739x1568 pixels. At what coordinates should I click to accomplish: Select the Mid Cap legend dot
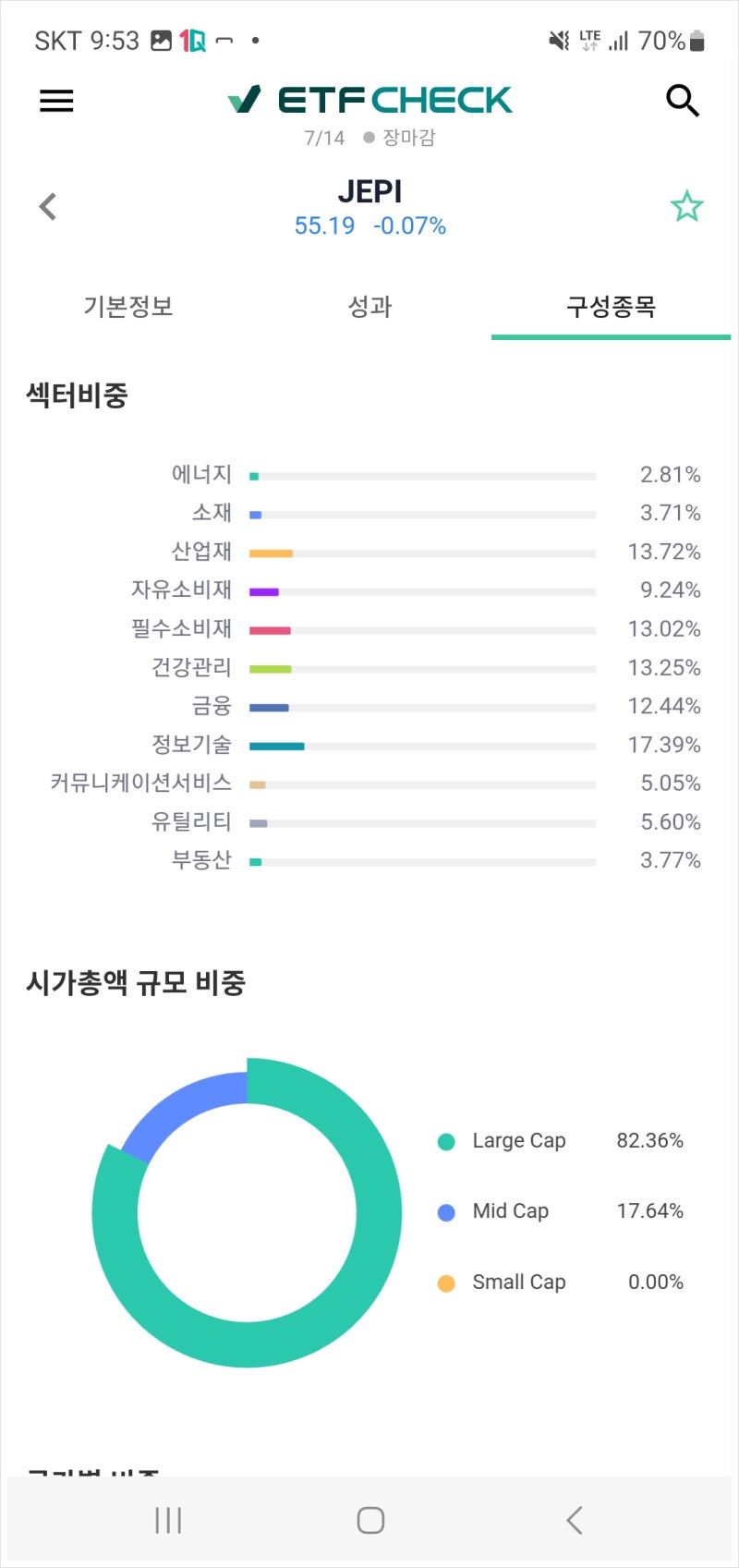tap(446, 1211)
